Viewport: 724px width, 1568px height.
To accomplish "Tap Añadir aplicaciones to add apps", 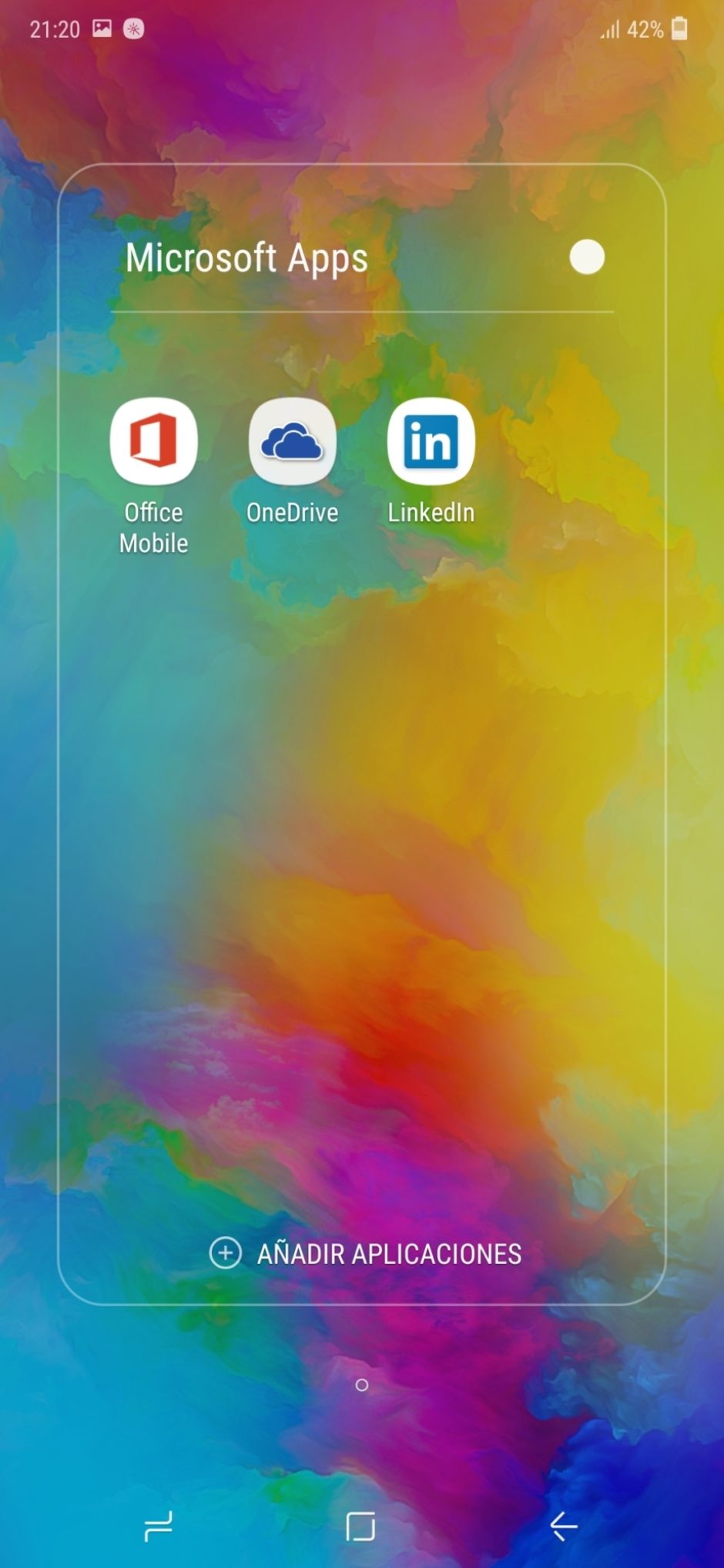I will [x=366, y=1253].
